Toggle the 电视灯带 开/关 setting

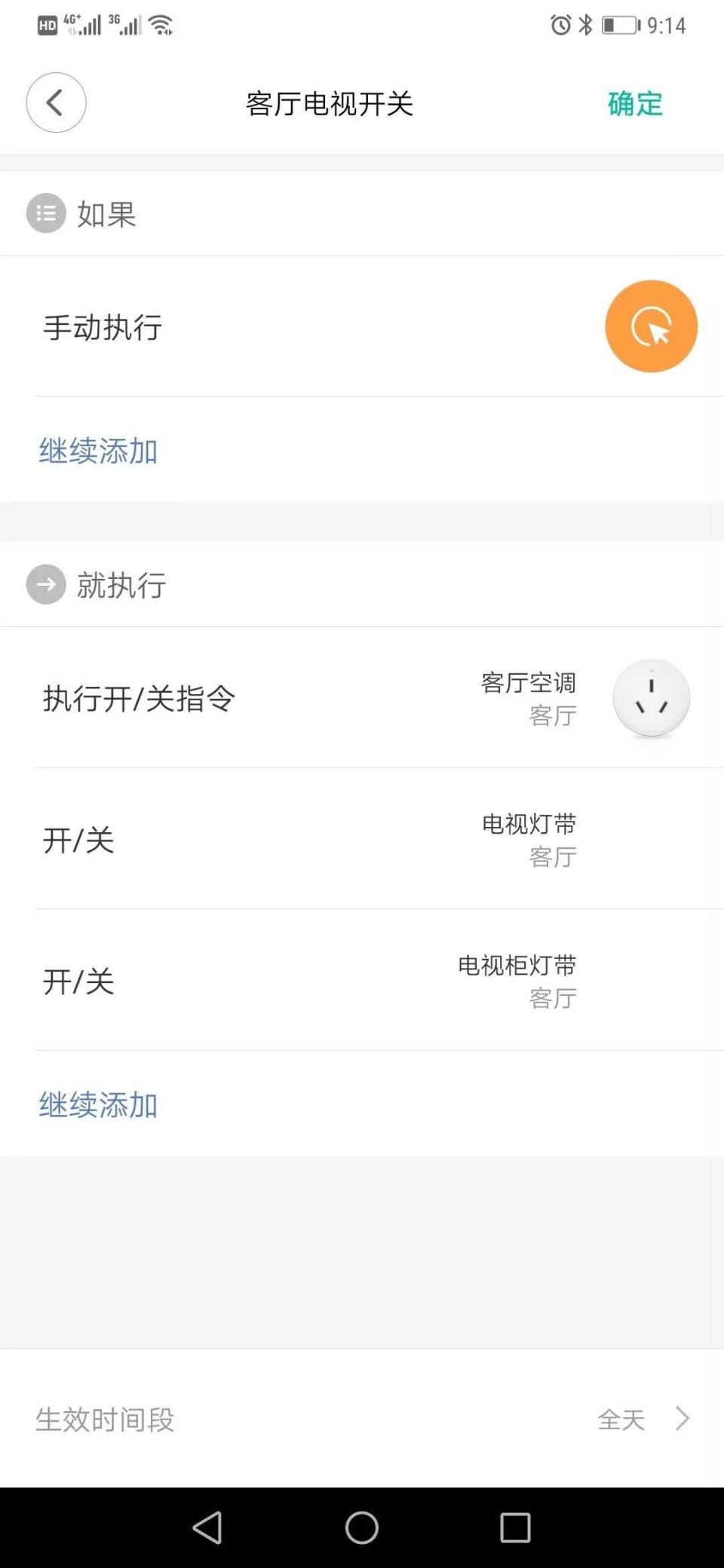tap(362, 840)
